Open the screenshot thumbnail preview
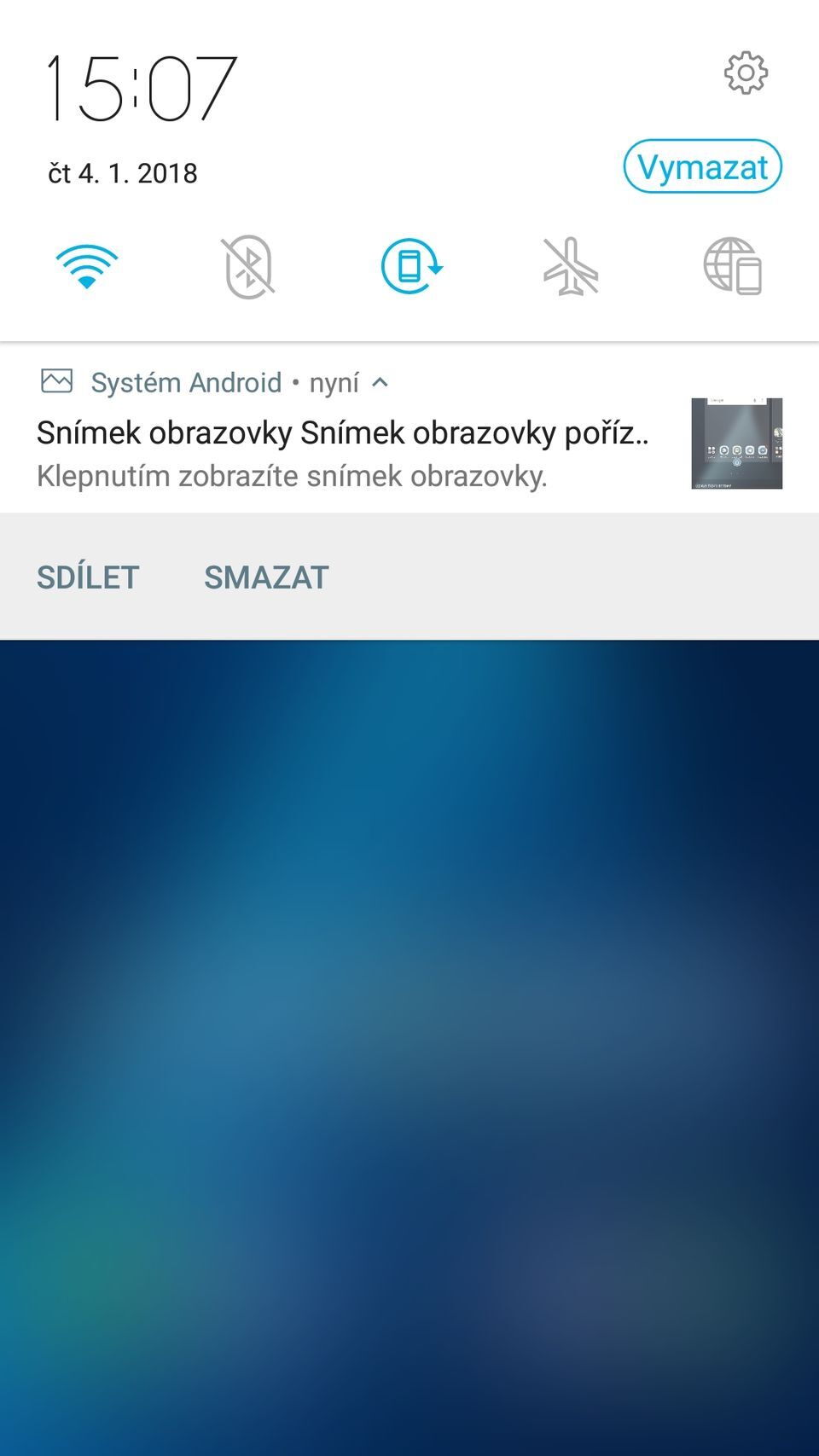 pyautogui.click(x=736, y=442)
